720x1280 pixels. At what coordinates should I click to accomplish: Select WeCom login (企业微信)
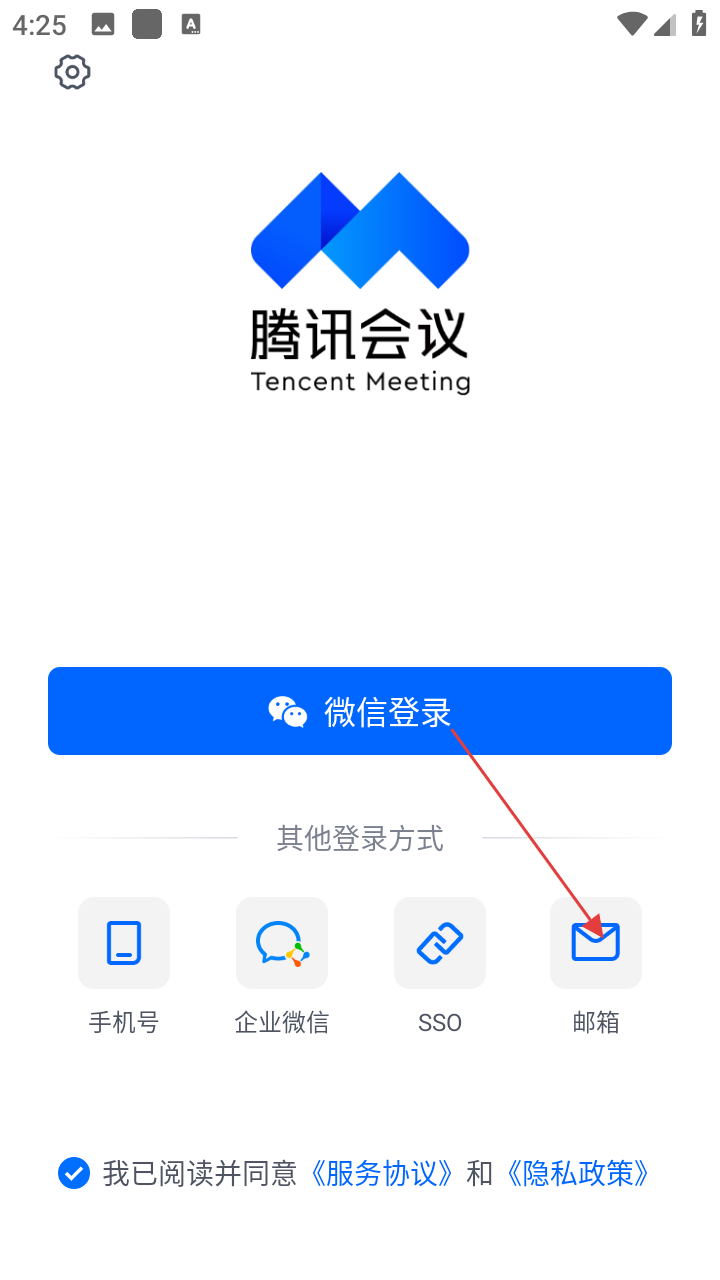tap(282, 943)
